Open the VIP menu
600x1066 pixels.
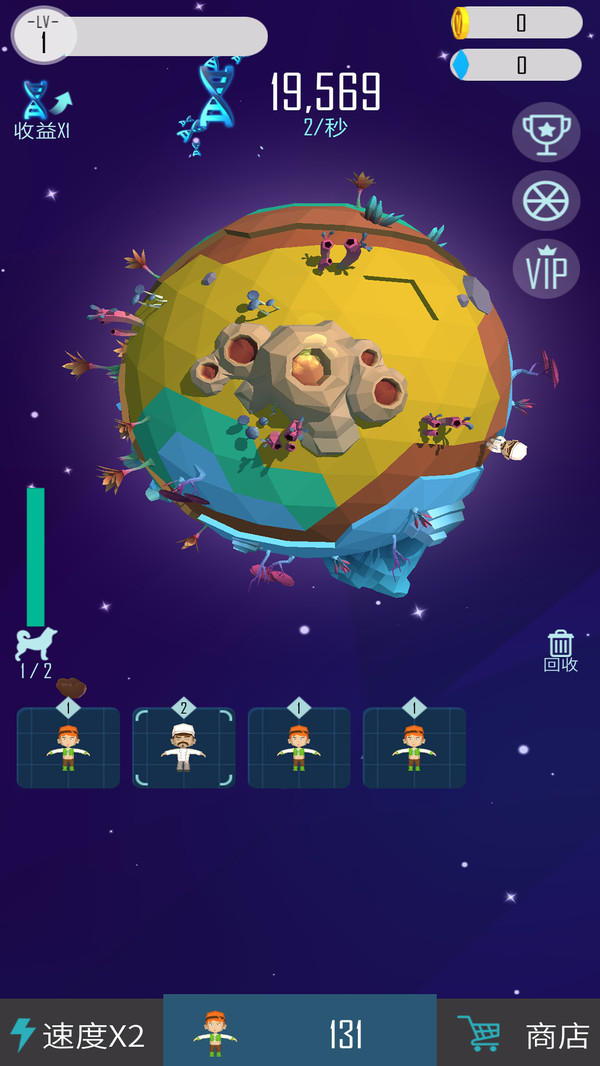(x=546, y=269)
